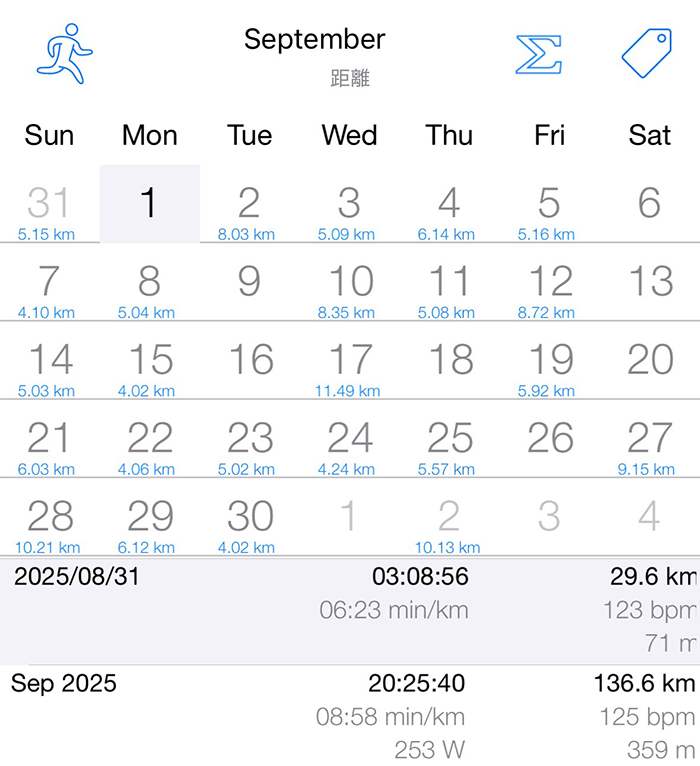Open the sigma summary icon
Image resolution: width=700 pixels, height=766 pixels.
(x=538, y=53)
